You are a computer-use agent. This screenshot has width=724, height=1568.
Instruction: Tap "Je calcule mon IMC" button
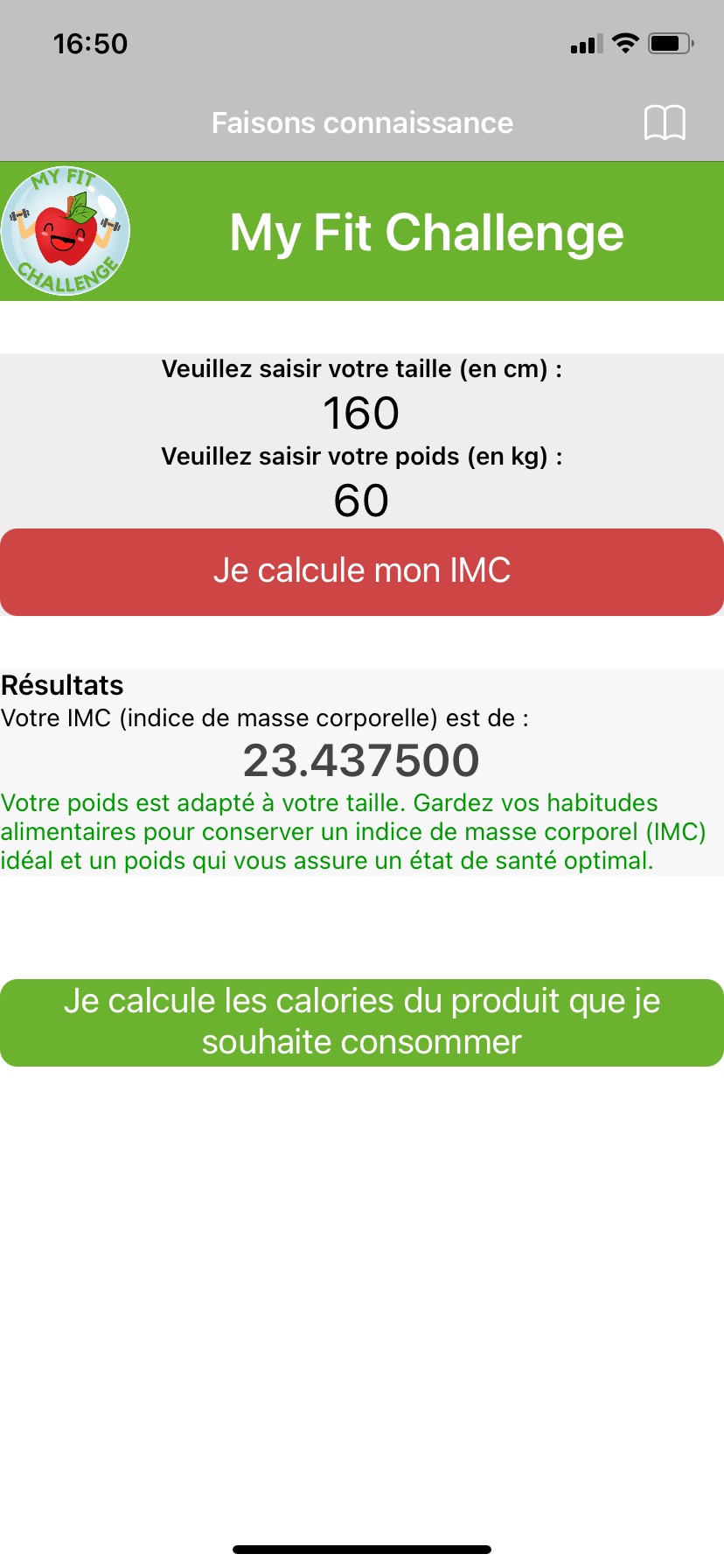coord(362,571)
